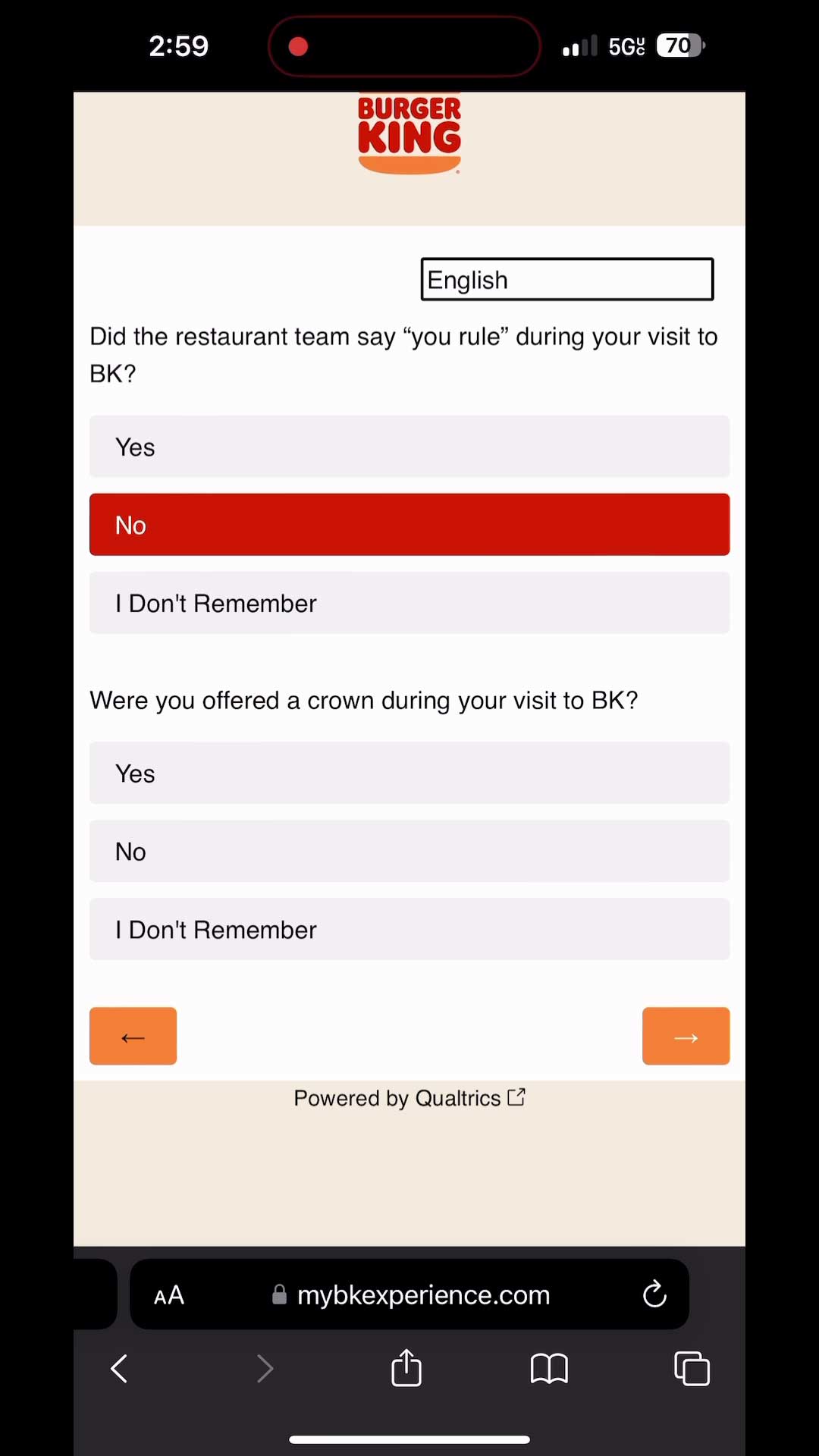Pick I Don't Remember for "you rule" question
The image size is (819, 1456).
pos(409,603)
